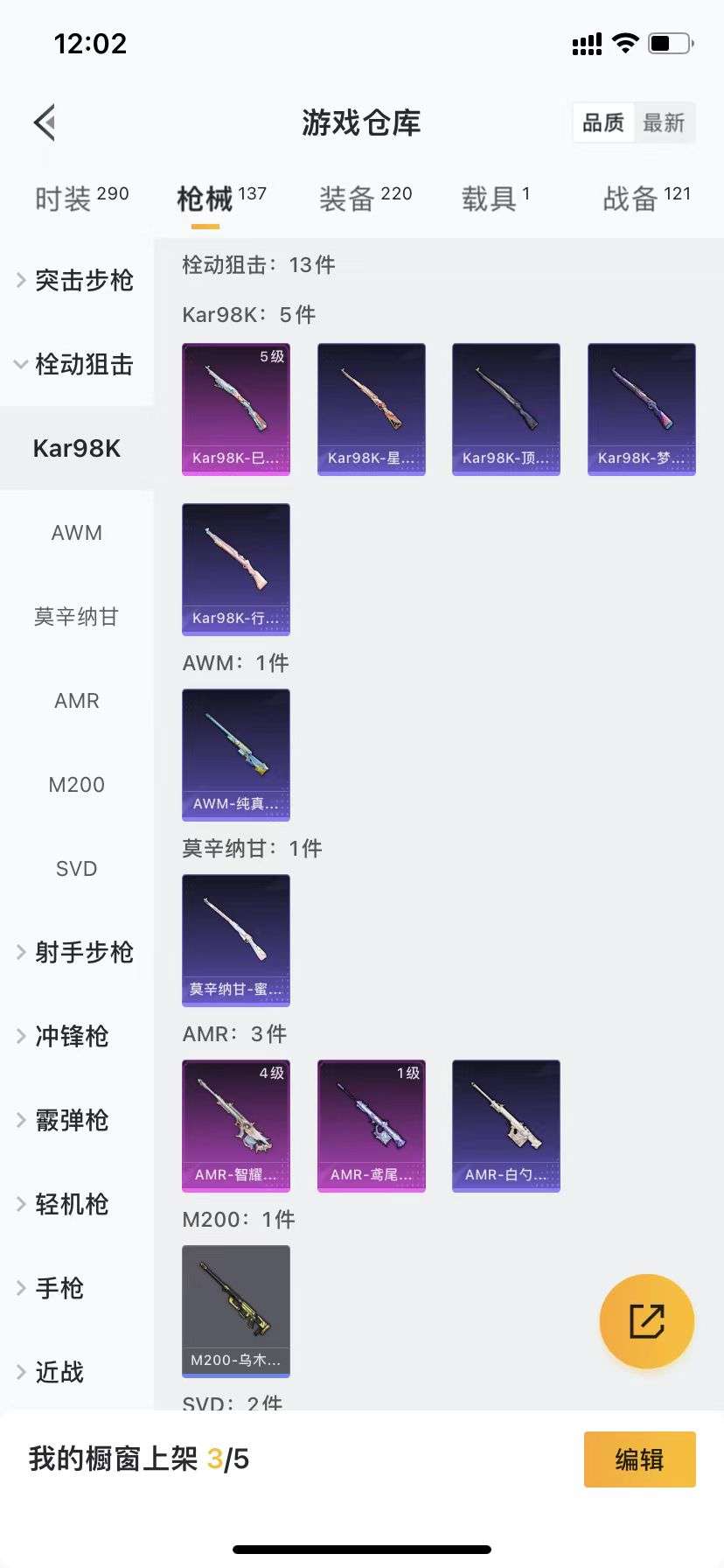Collapse the 栓动狙击 category
This screenshot has height=1568, width=724.
[x=76, y=364]
